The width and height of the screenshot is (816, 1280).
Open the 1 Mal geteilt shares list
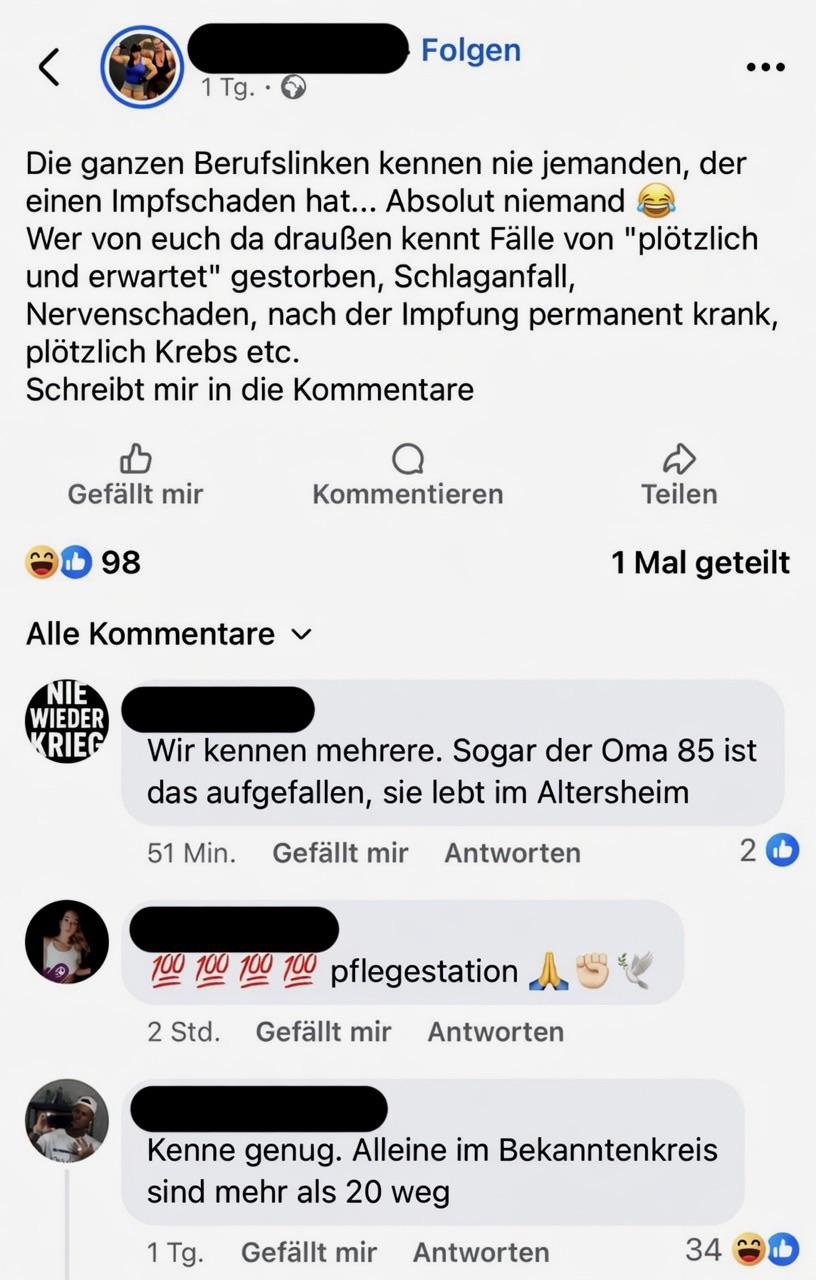click(x=700, y=562)
